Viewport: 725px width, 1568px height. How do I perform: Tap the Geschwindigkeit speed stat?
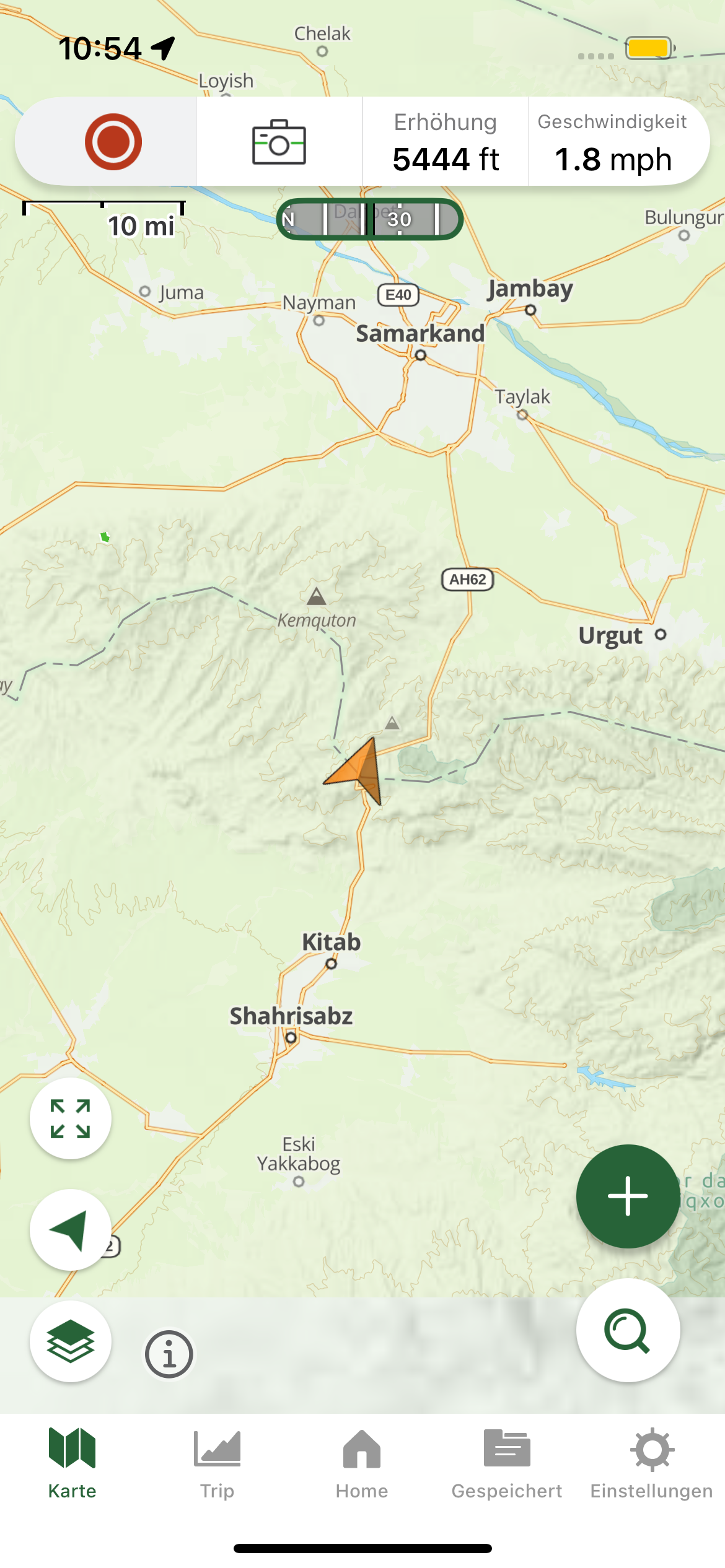click(612, 142)
